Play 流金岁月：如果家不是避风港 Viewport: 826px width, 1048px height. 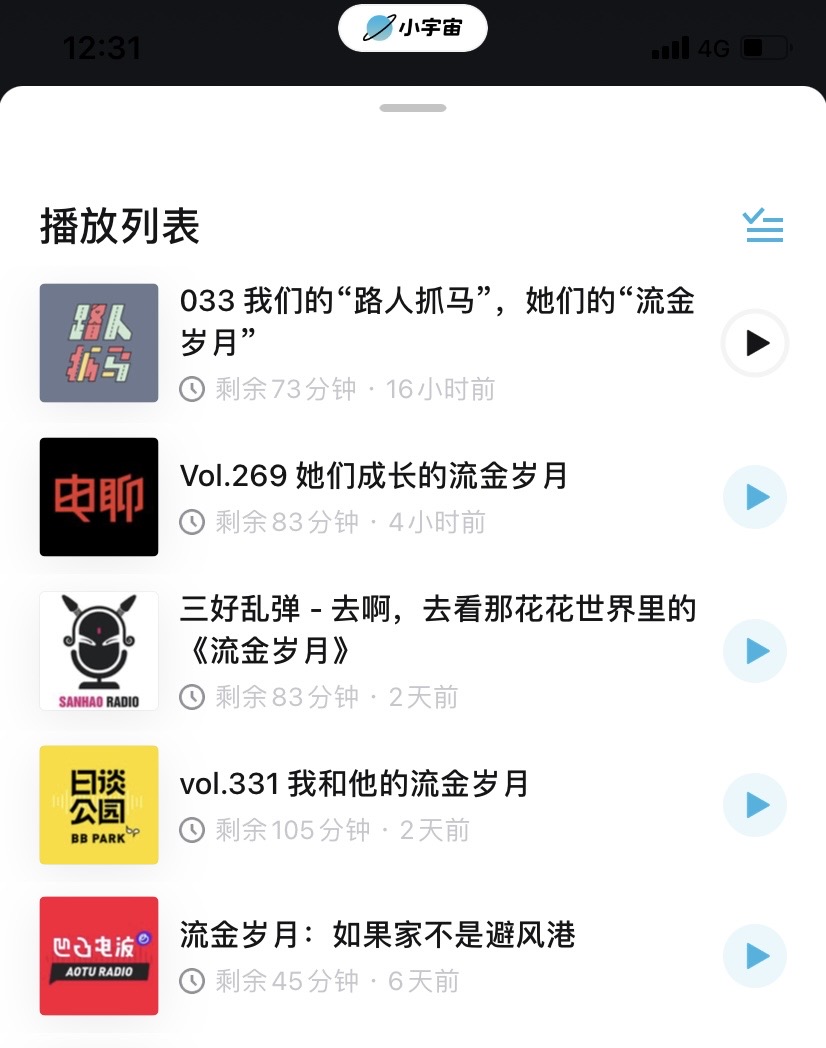click(x=756, y=957)
